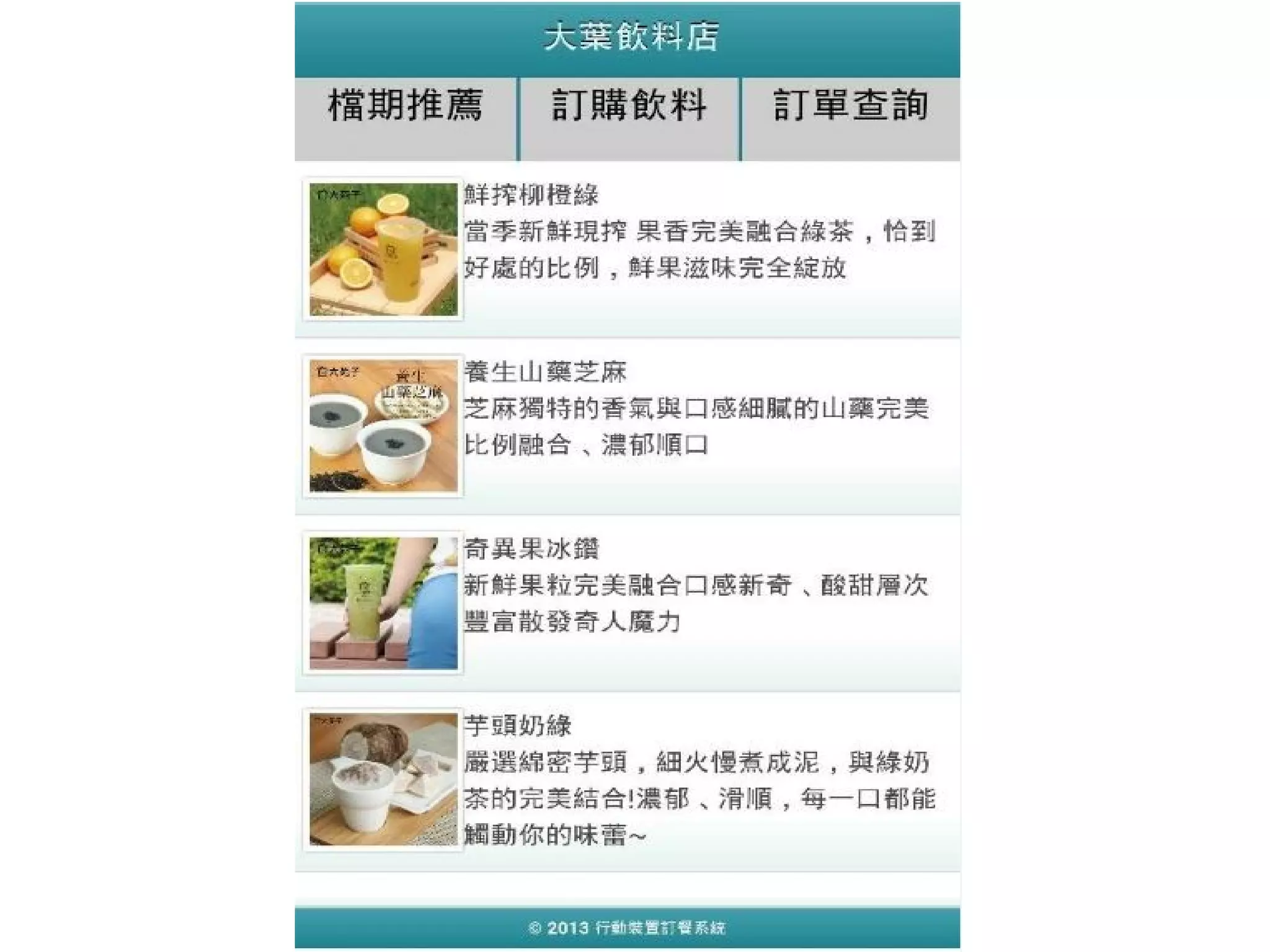The height and width of the screenshot is (952, 1270).
Task: Open the 訂購飲料 tab
Action: pos(629,119)
